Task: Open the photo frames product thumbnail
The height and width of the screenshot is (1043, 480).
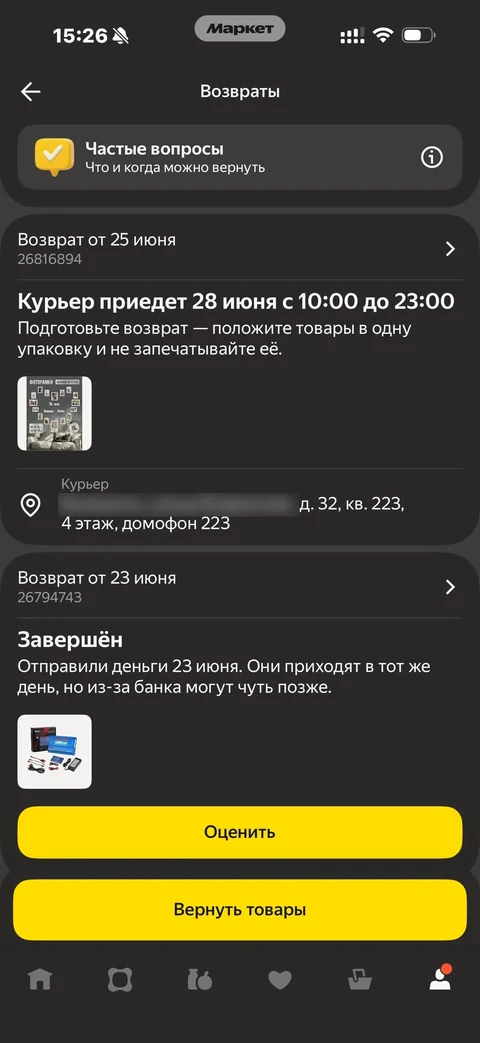Action: [55, 414]
